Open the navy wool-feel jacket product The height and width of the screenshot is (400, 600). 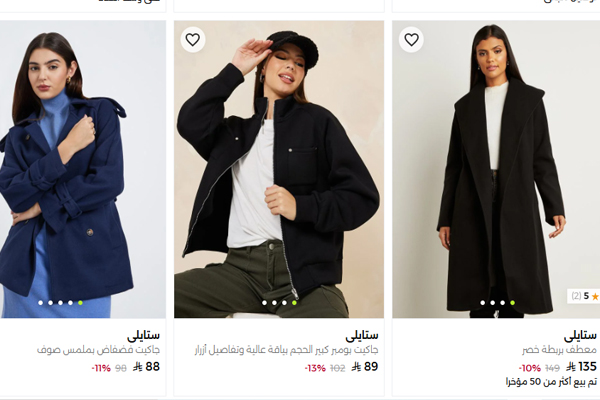point(80,170)
